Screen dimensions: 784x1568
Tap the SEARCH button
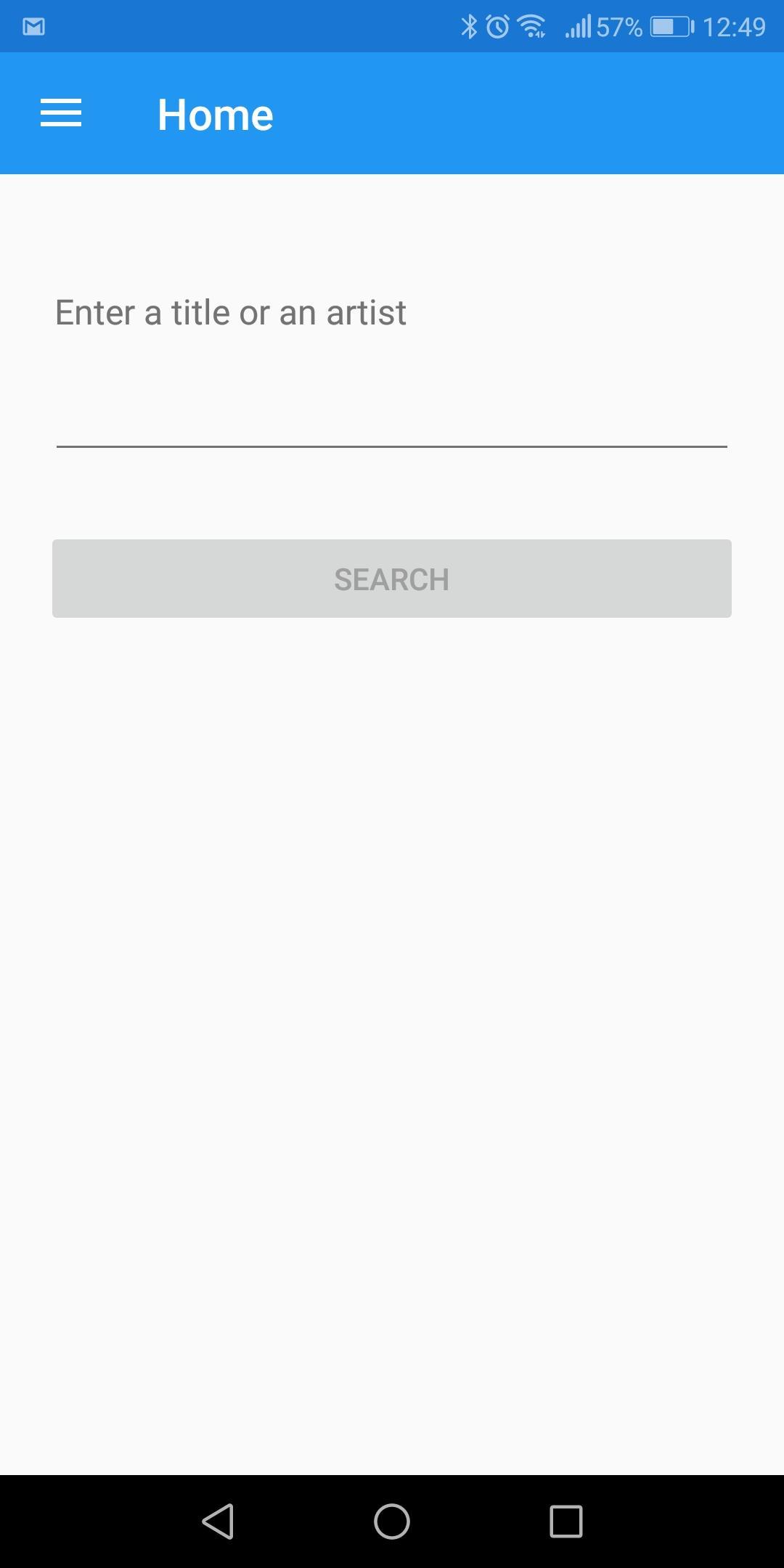[x=392, y=579]
